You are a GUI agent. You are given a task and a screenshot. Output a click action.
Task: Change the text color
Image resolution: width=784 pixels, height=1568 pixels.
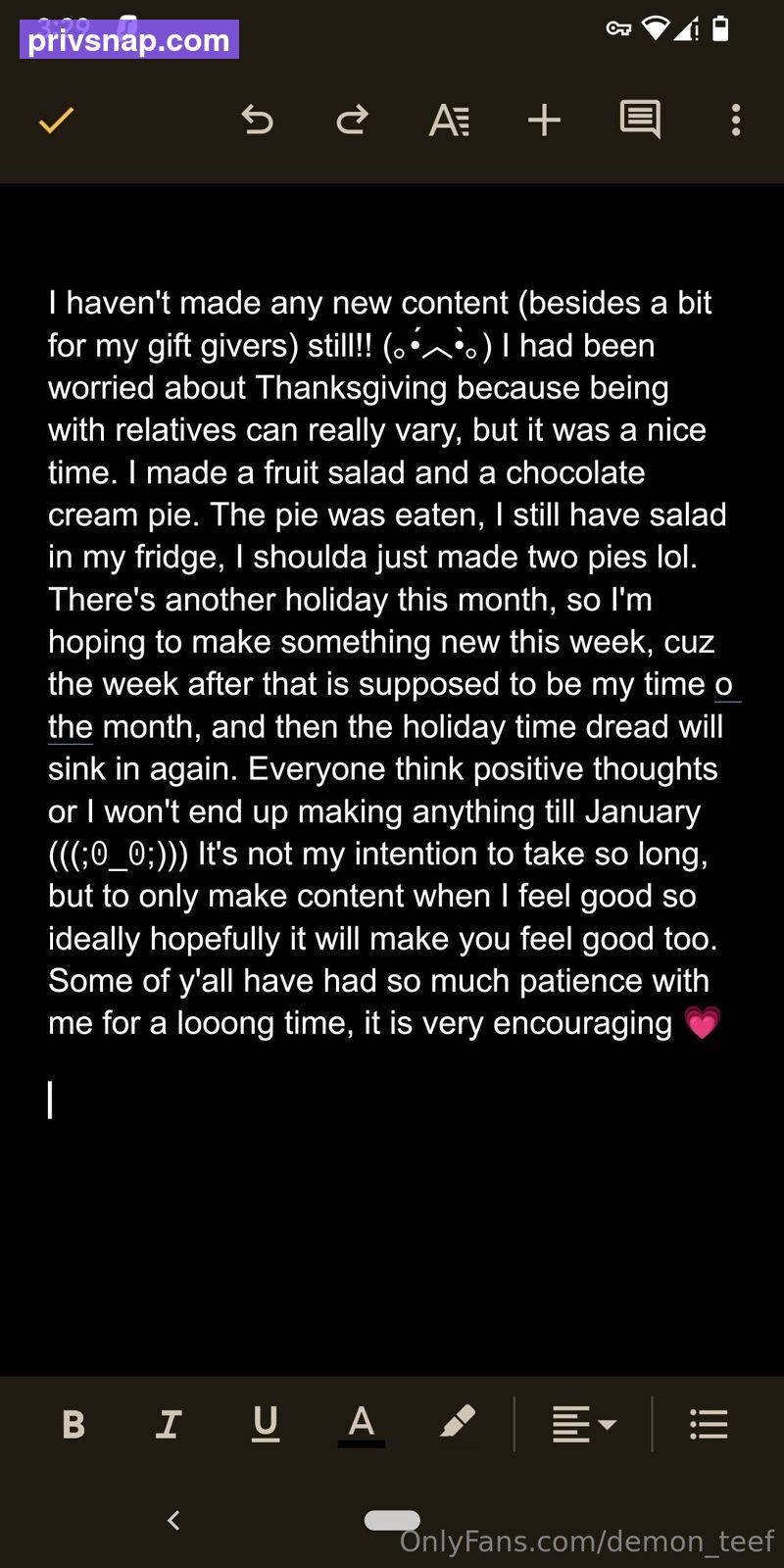pos(361,1425)
